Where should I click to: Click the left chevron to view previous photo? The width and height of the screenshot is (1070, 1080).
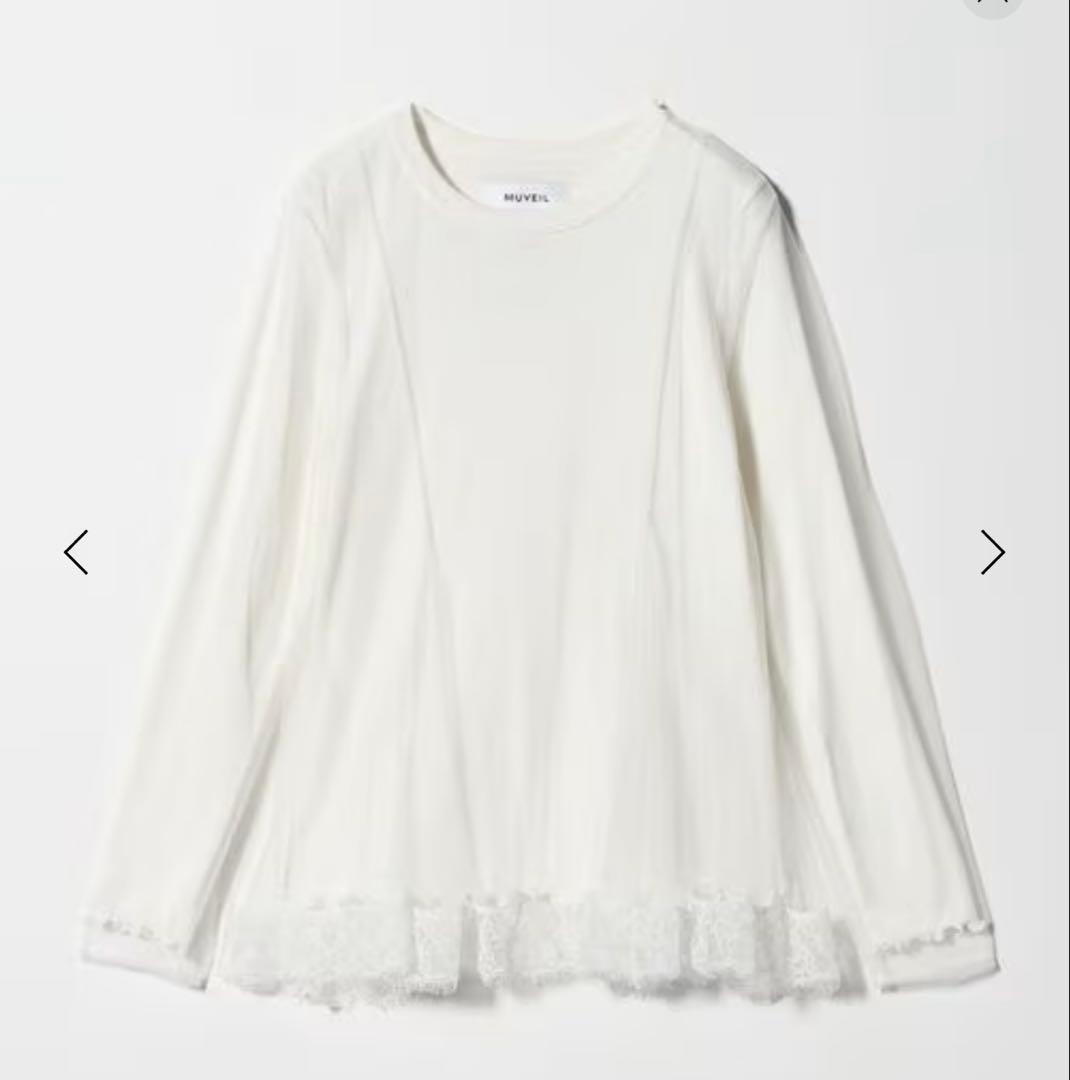76,552
